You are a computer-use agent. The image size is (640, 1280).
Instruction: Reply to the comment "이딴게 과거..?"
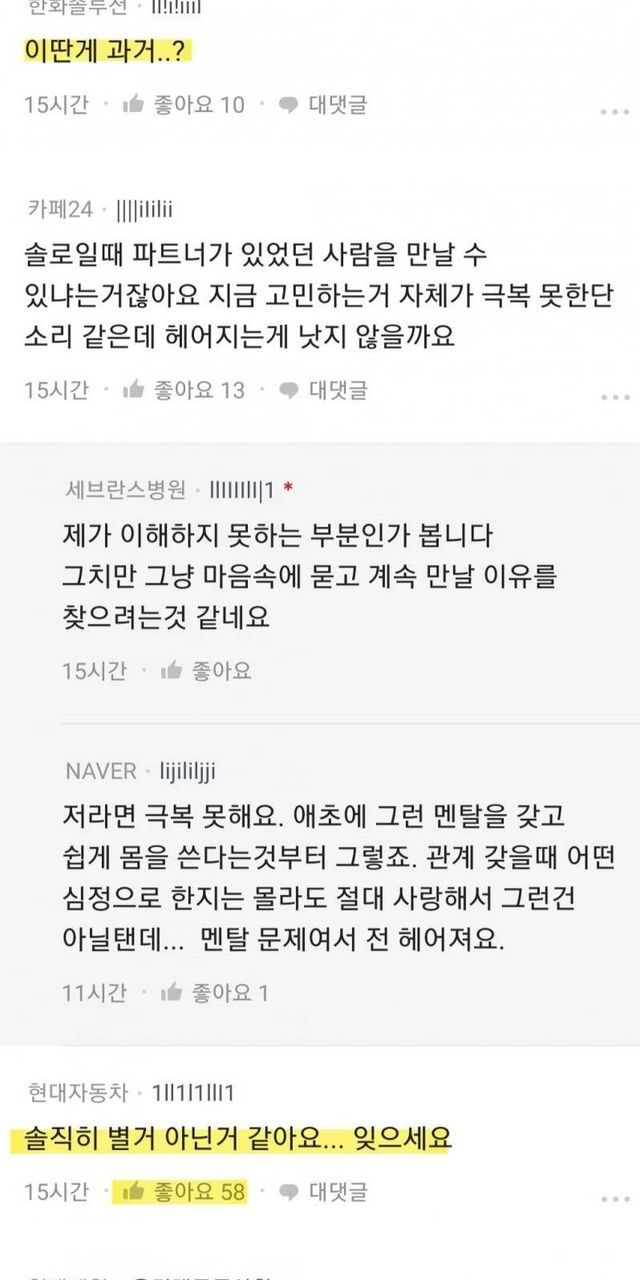tap(323, 104)
